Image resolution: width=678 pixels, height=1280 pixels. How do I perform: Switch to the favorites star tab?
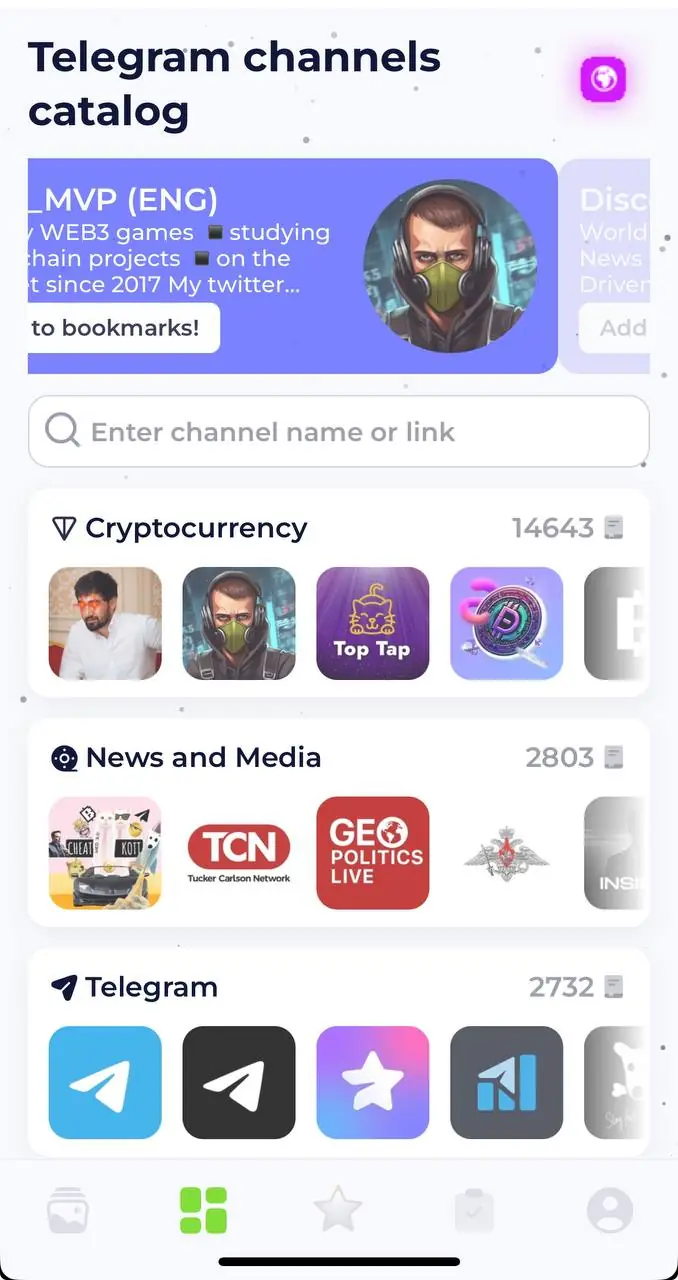[x=337, y=1211]
